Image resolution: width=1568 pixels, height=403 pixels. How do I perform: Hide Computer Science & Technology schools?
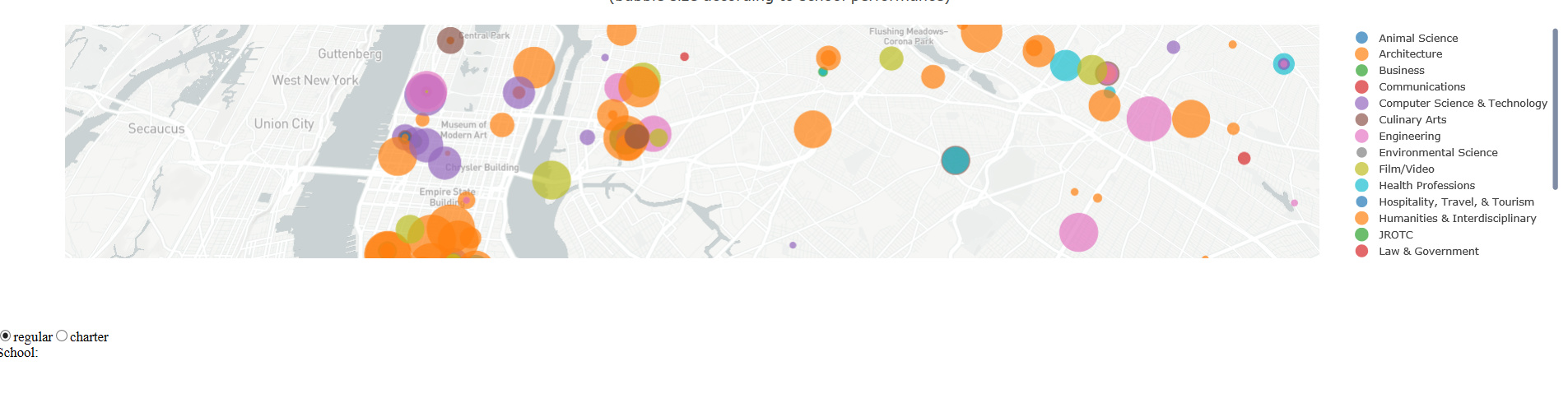click(x=1462, y=104)
